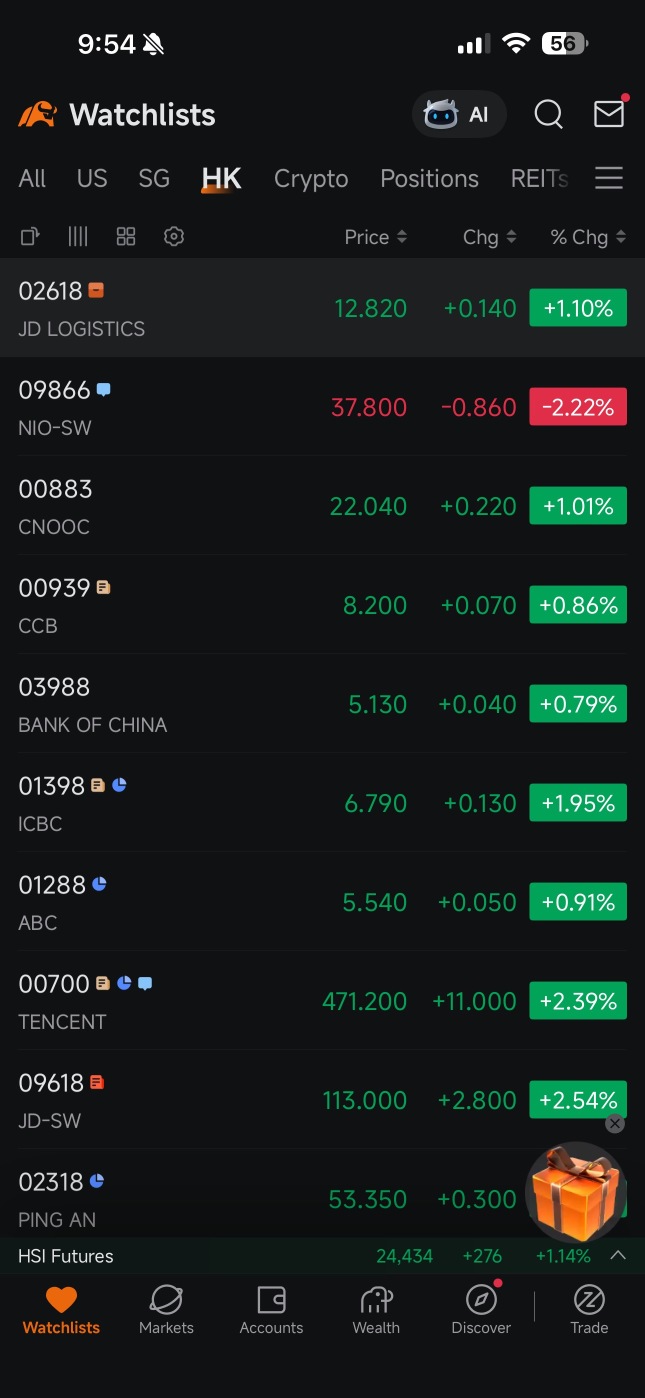Open the Accounts tab
Image resolution: width=645 pixels, height=1398 pixels.
(x=271, y=1310)
